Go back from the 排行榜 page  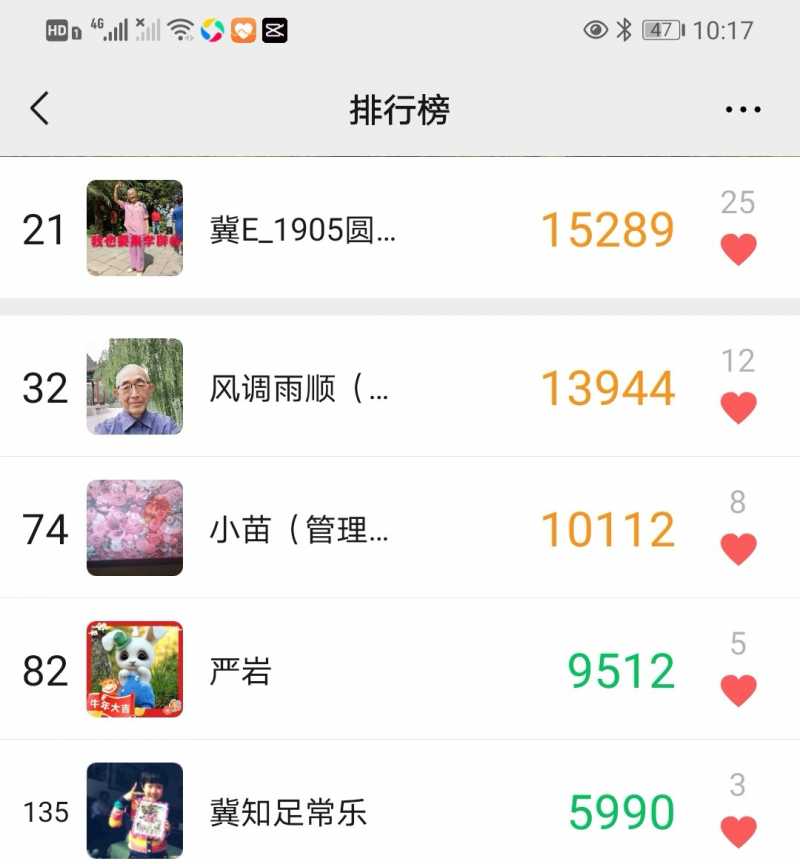pos(39,108)
